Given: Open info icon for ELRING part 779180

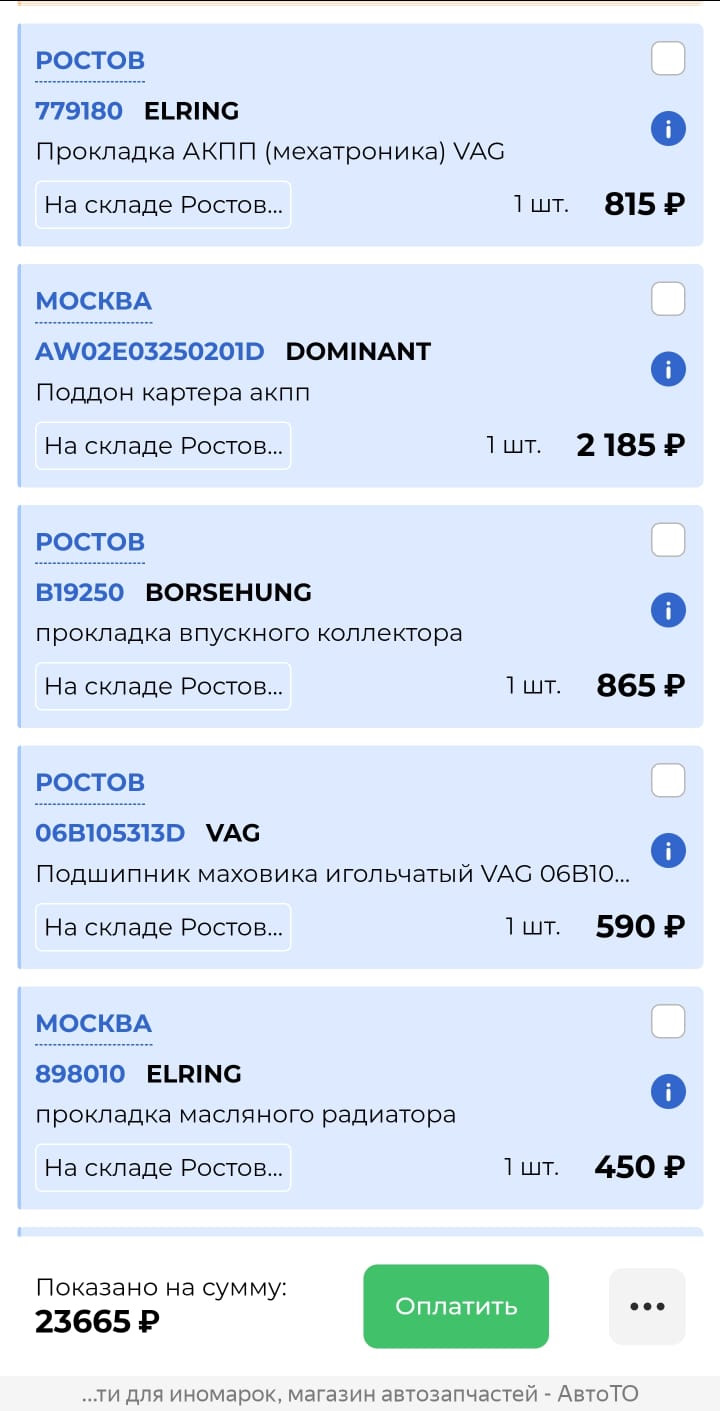Looking at the screenshot, I should coord(668,128).
